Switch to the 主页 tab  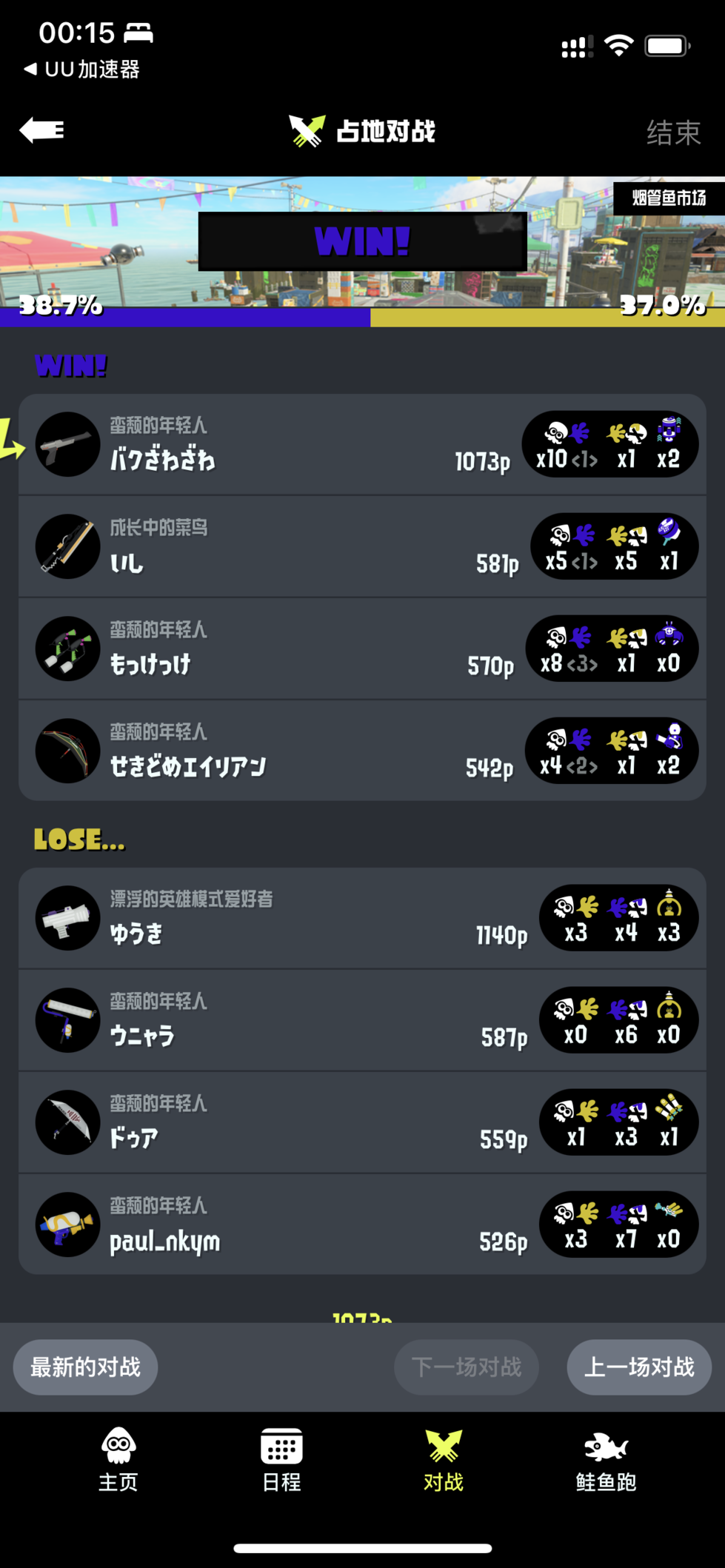[x=118, y=1460]
